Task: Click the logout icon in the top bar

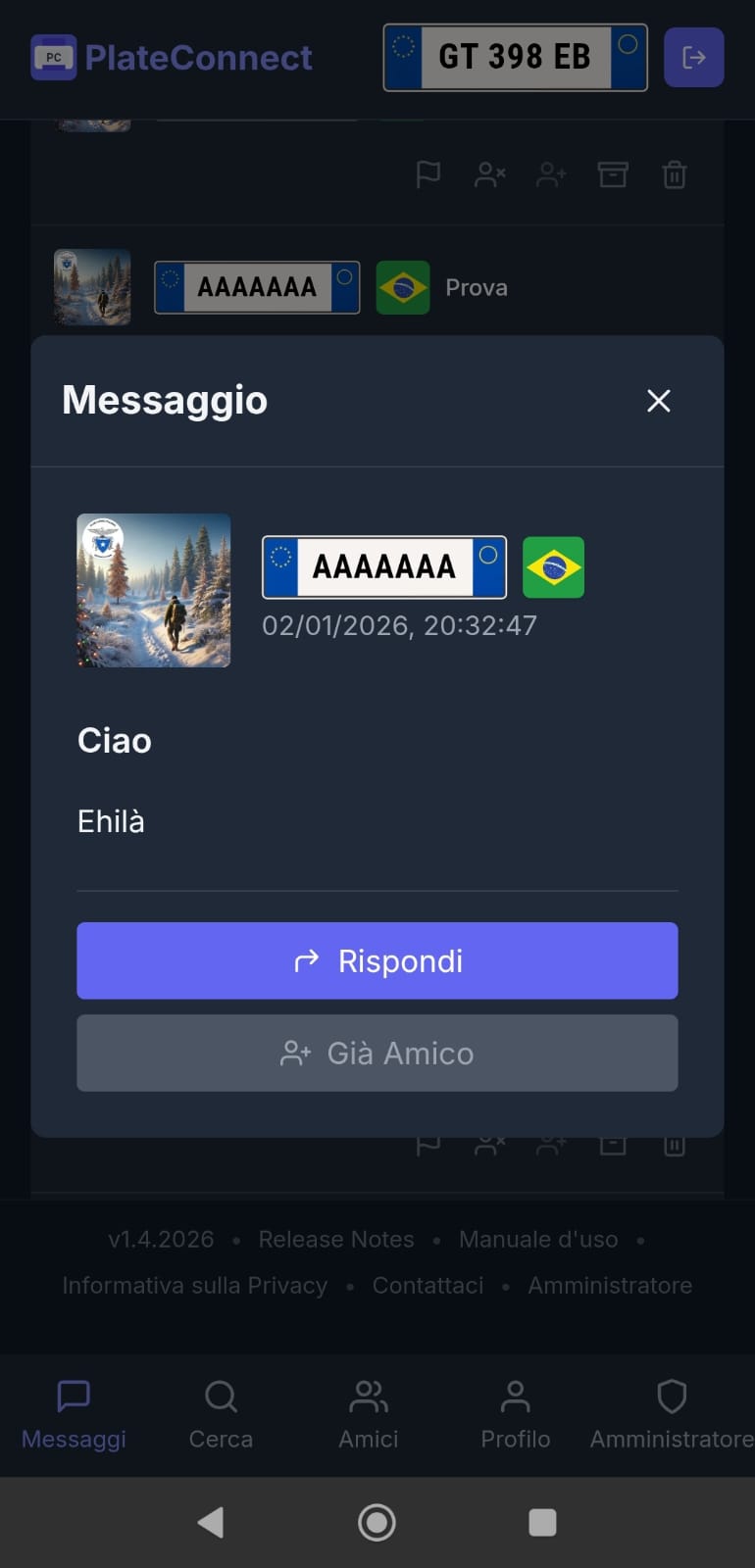Action: tap(694, 57)
